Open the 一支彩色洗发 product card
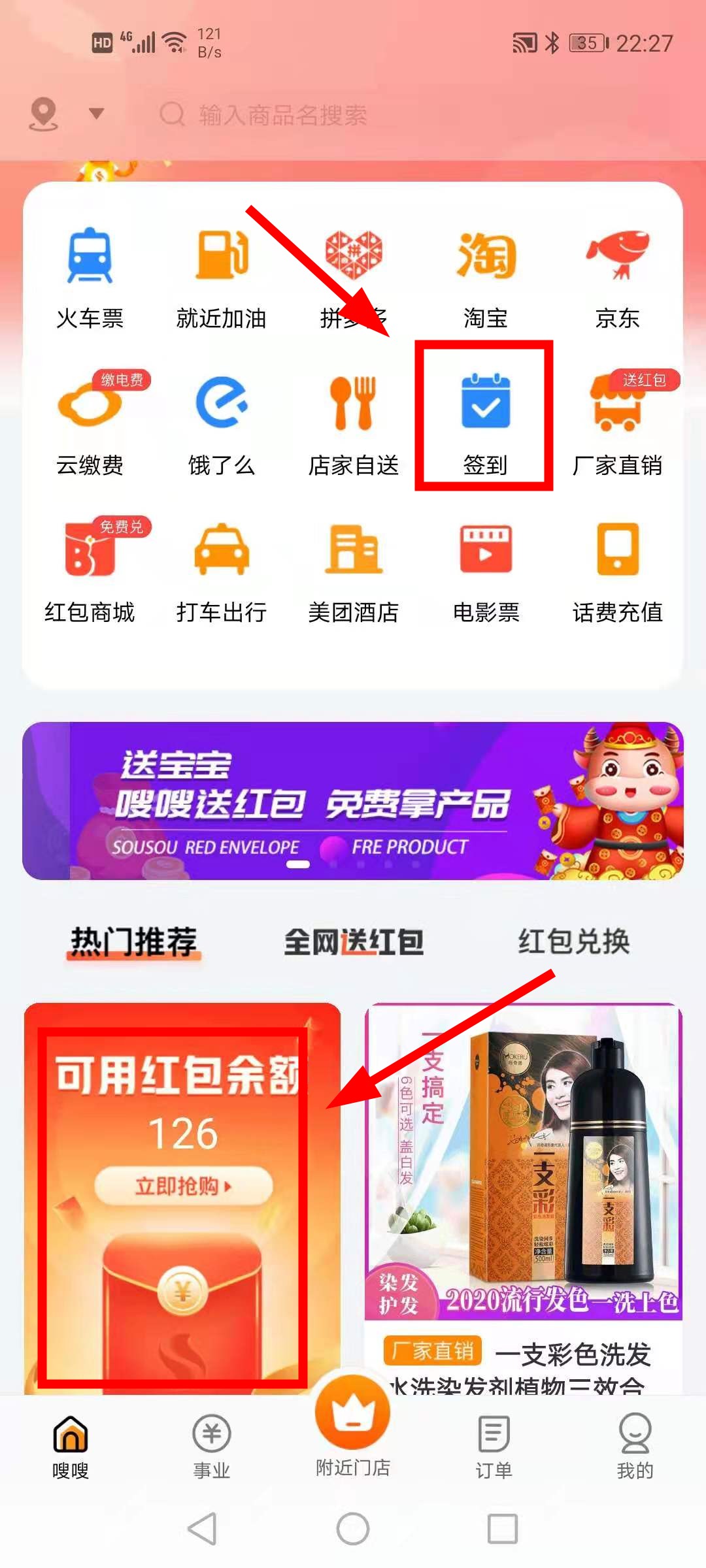706x1568 pixels. [x=523, y=1176]
